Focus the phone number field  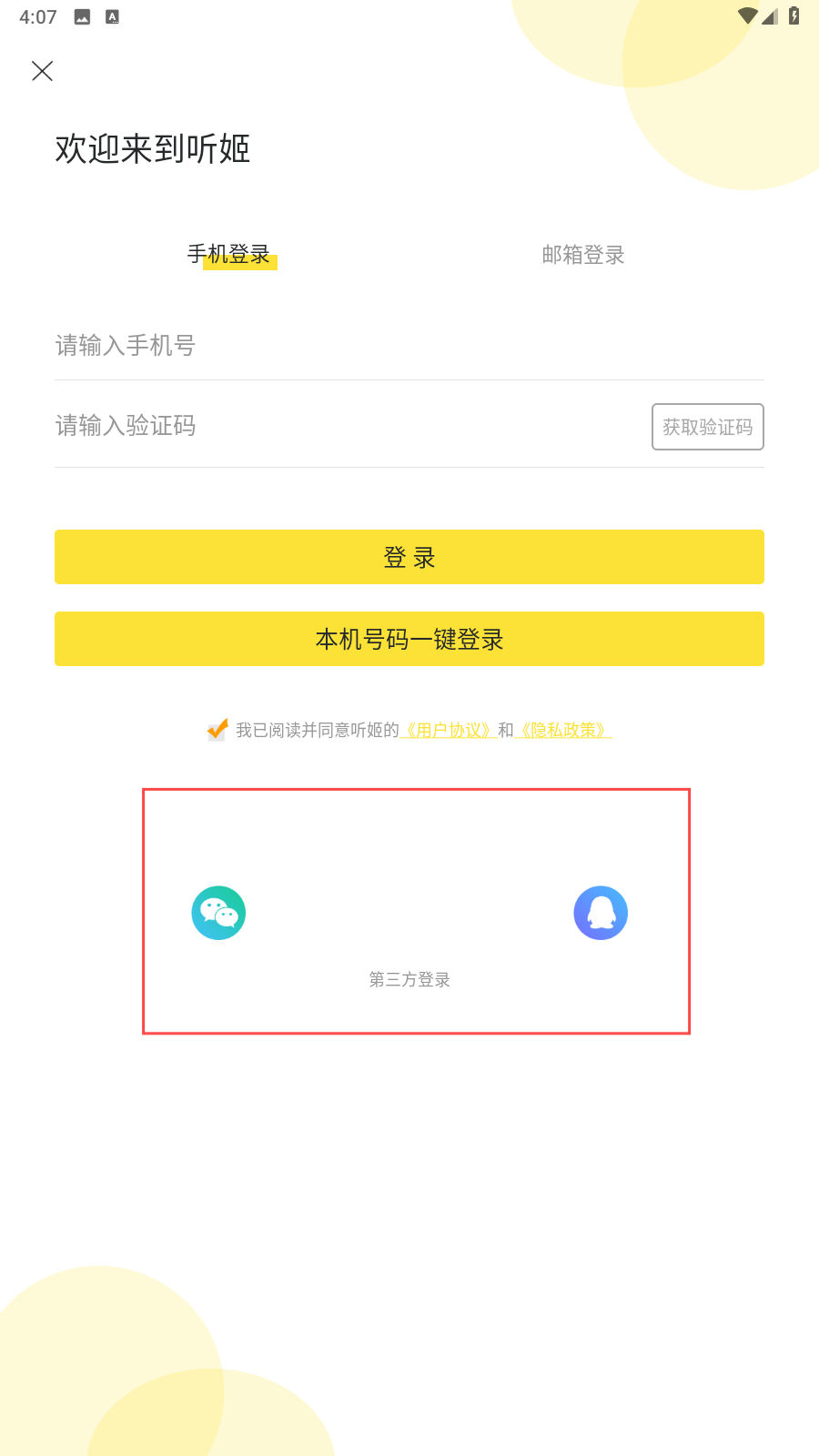coord(409,346)
